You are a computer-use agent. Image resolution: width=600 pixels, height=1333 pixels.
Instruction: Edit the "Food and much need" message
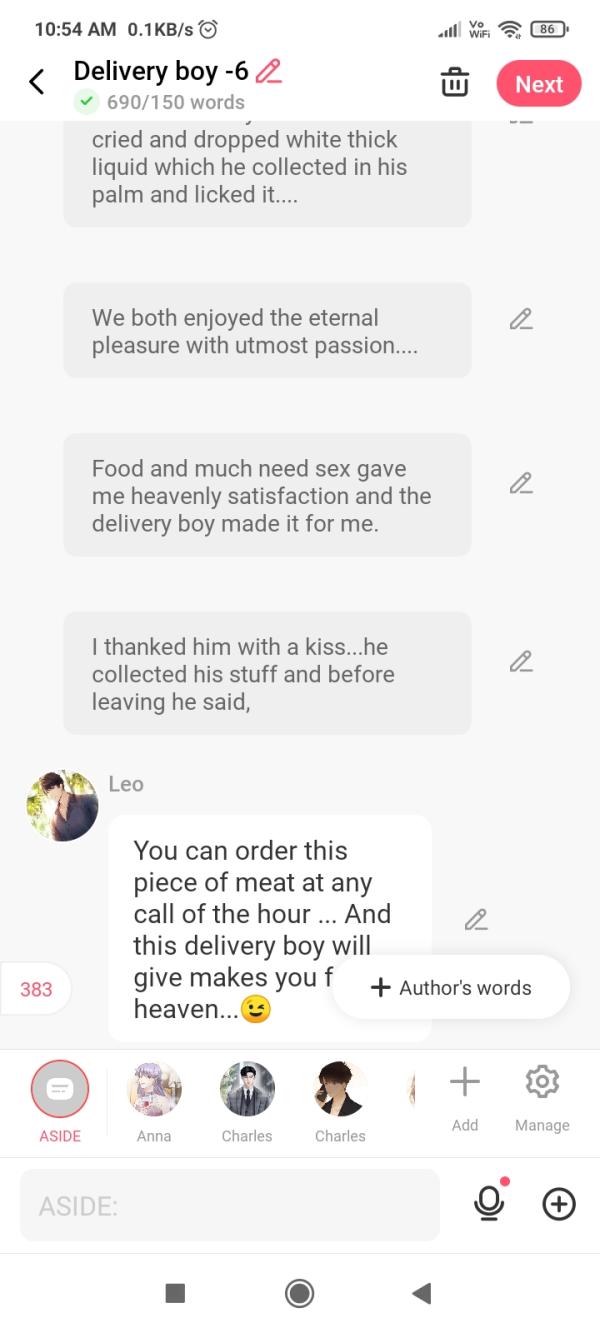pyautogui.click(x=520, y=483)
